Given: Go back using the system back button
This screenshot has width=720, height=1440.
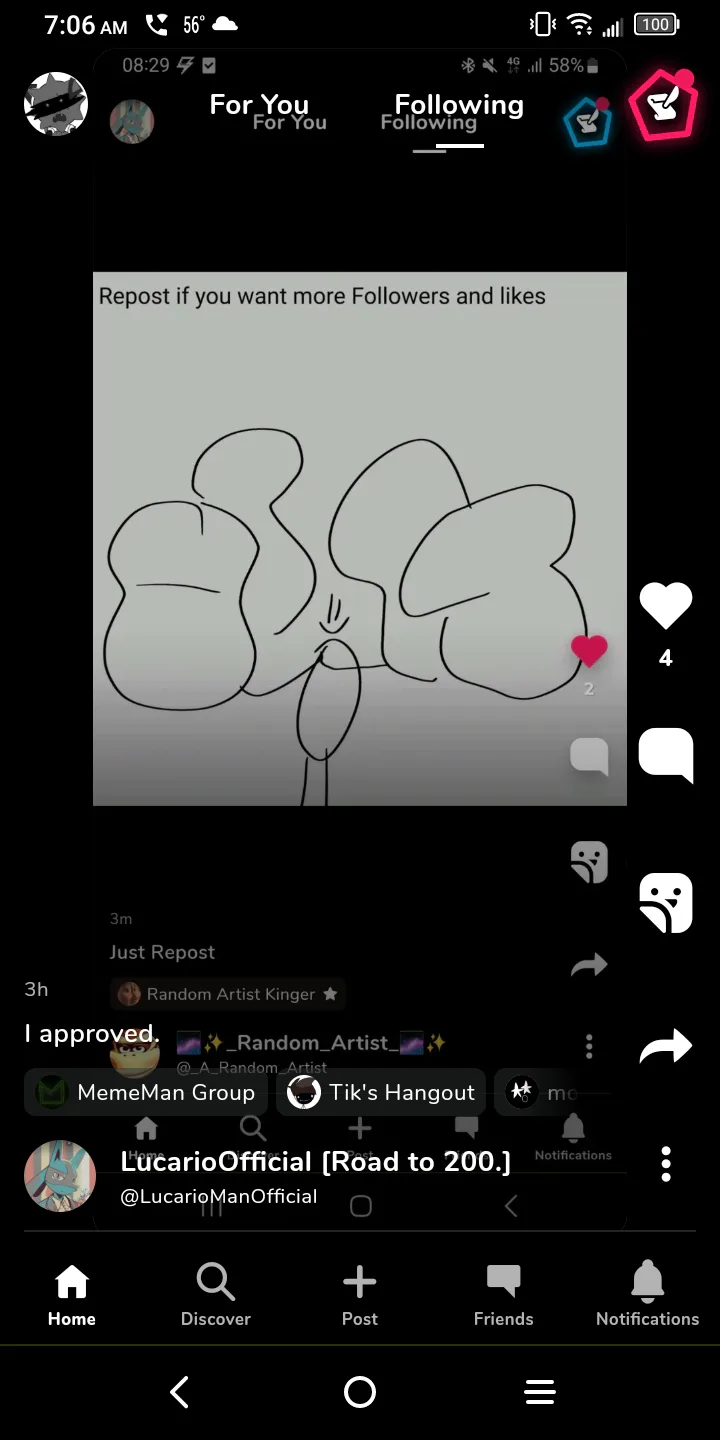Looking at the screenshot, I should pyautogui.click(x=180, y=1392).
